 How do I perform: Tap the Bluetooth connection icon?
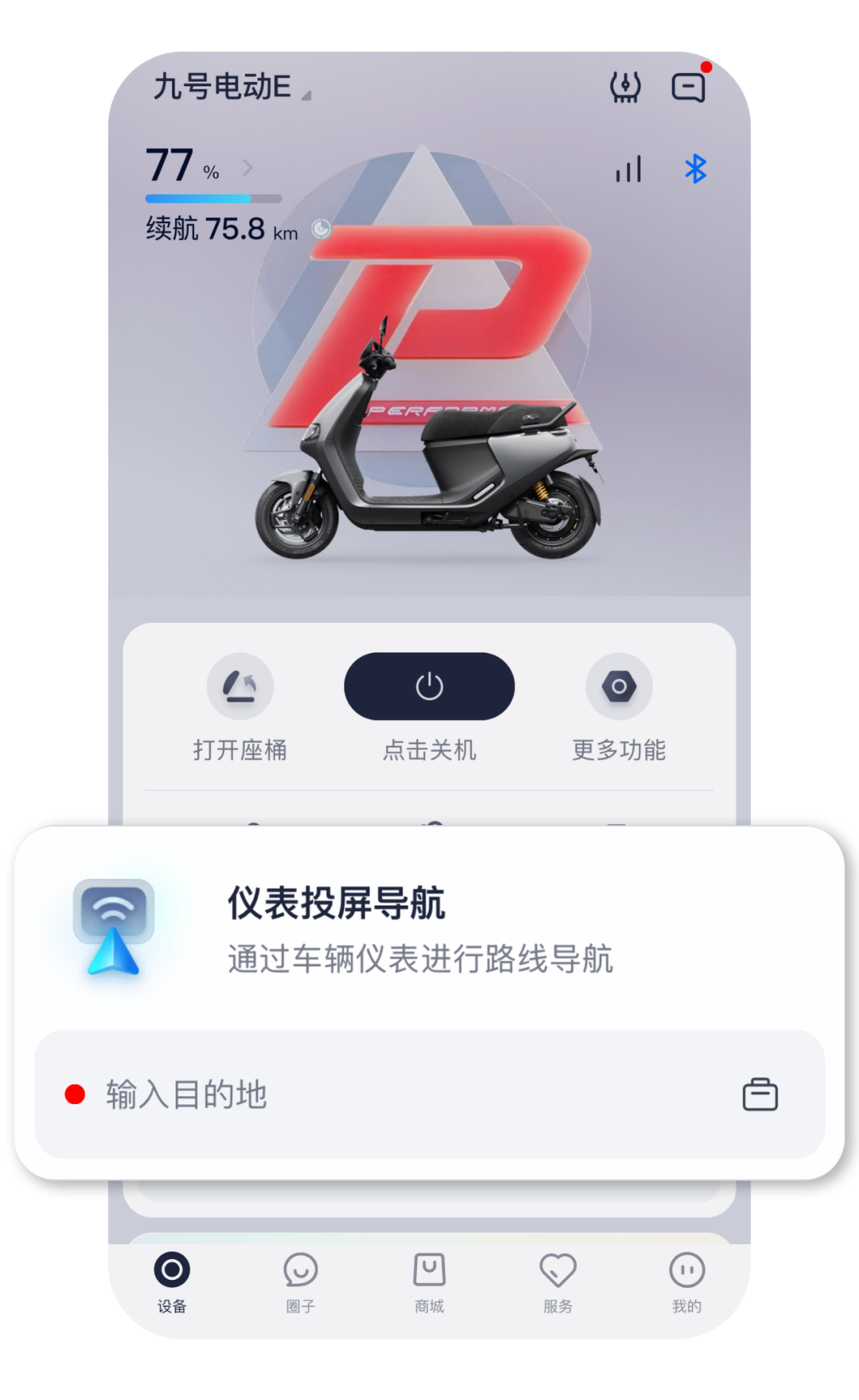[x=695, y=169]
